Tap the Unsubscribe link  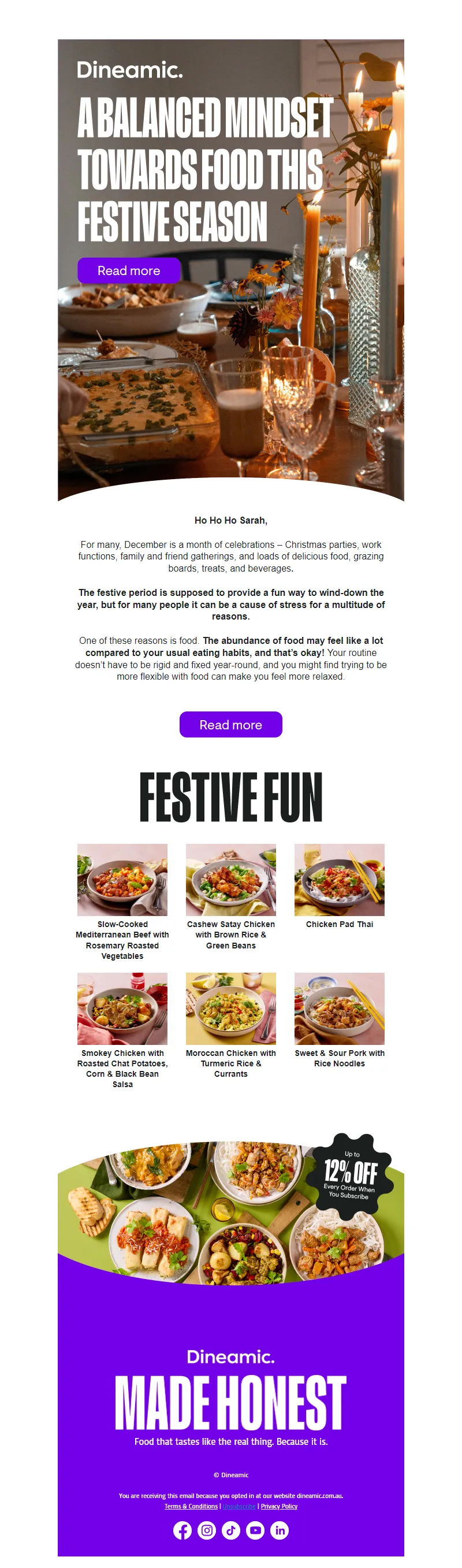click(239, 1506)
